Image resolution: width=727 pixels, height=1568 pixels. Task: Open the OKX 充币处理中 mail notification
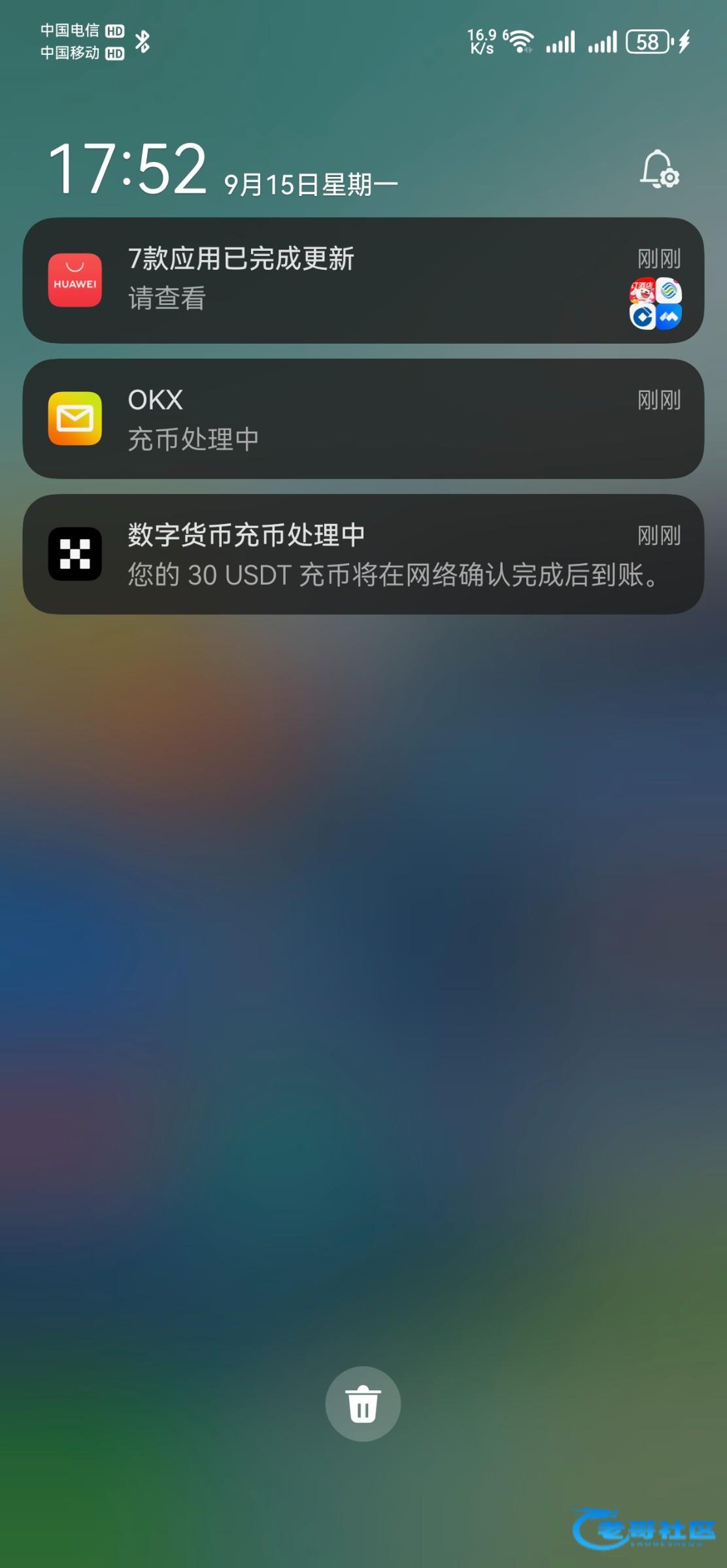tap(363, 419)
